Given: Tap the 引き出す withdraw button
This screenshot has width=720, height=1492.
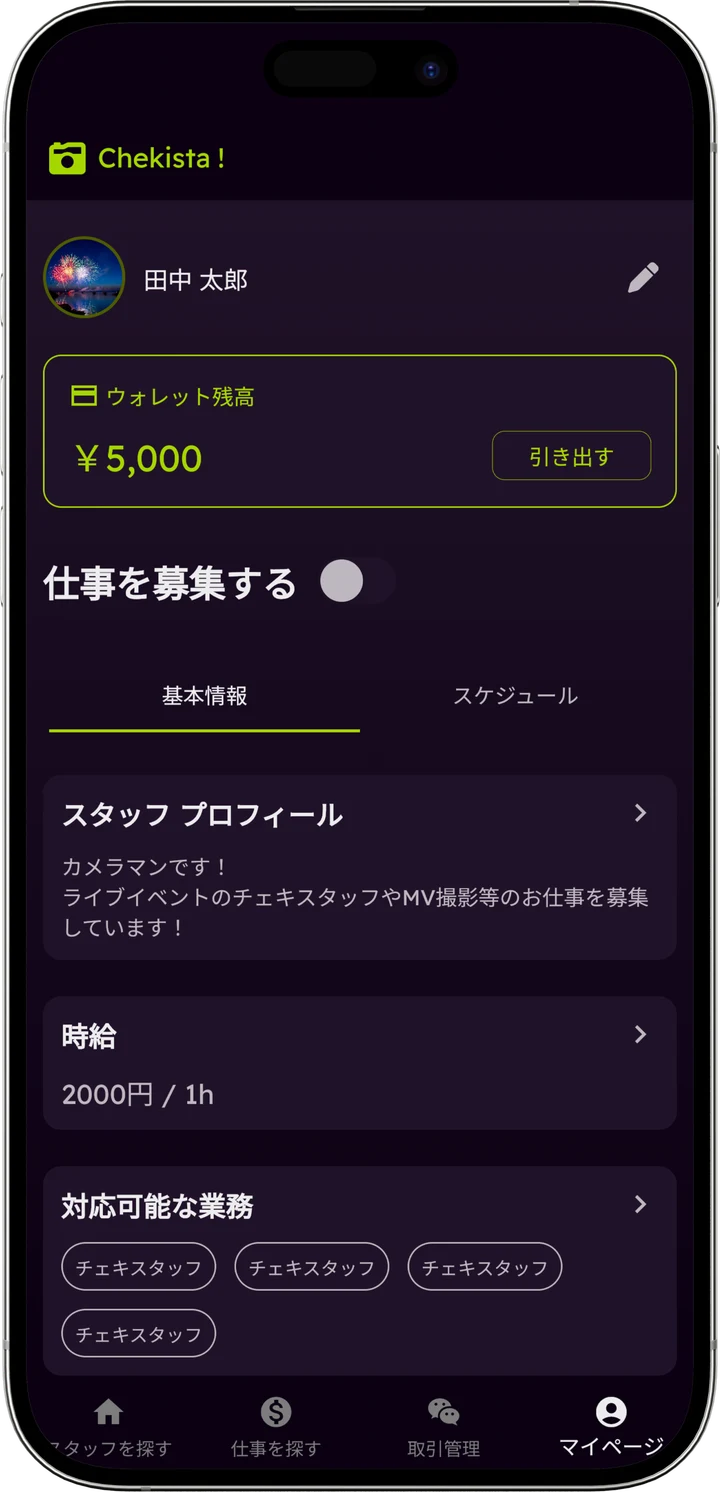Looking at the screenshot, I should click(571, 456).
